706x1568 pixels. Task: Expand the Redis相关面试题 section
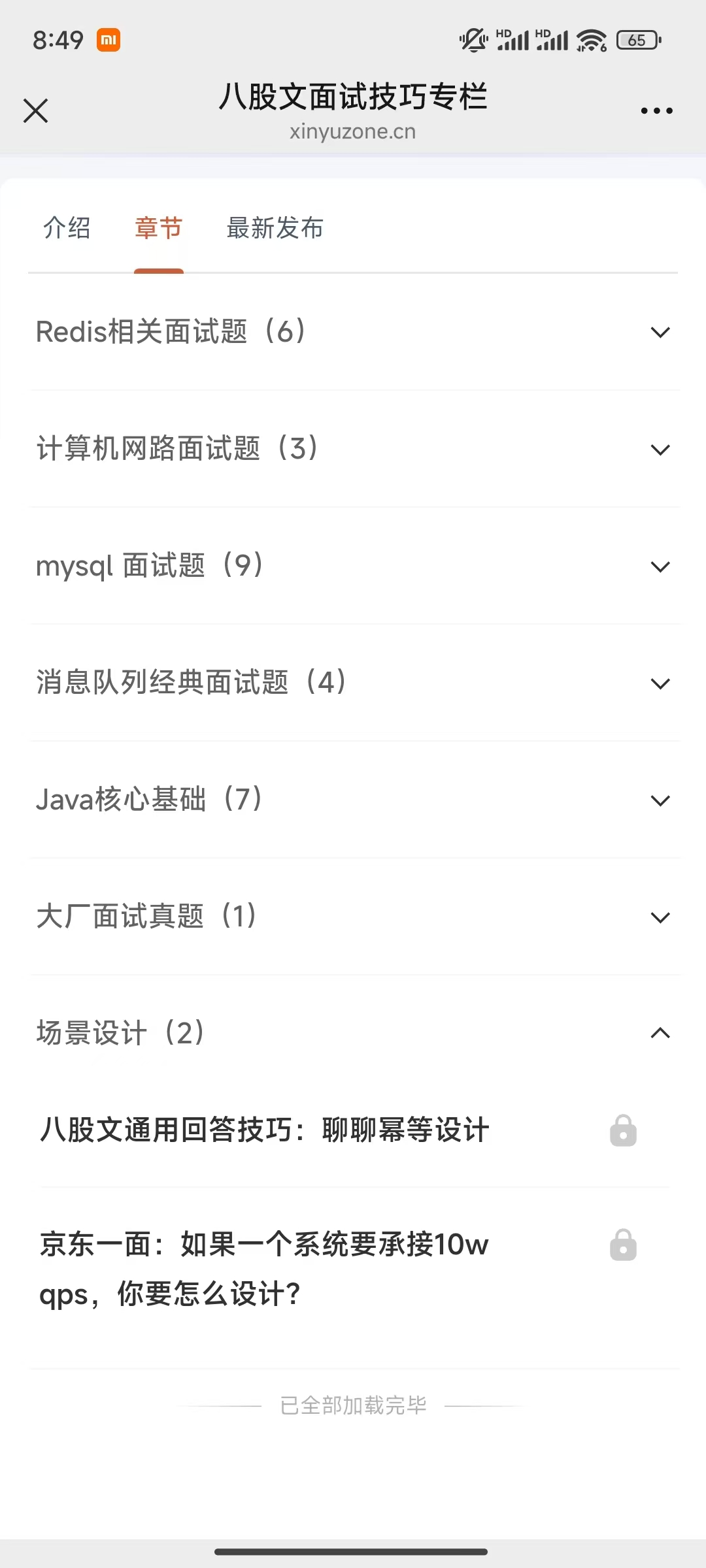[353, 332]
